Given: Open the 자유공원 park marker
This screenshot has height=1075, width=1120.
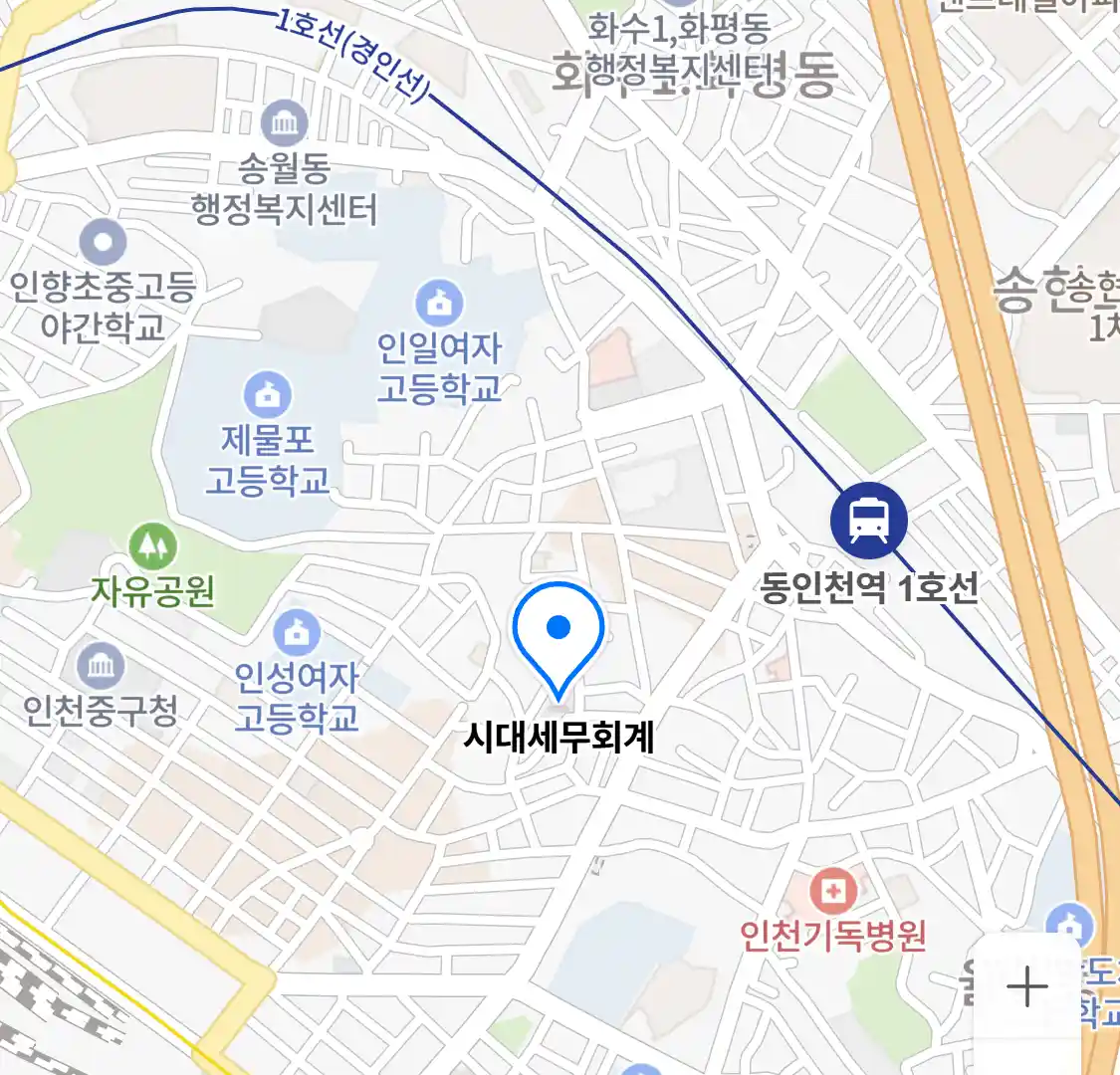Looking at the screenshot, I should point(153,545).
